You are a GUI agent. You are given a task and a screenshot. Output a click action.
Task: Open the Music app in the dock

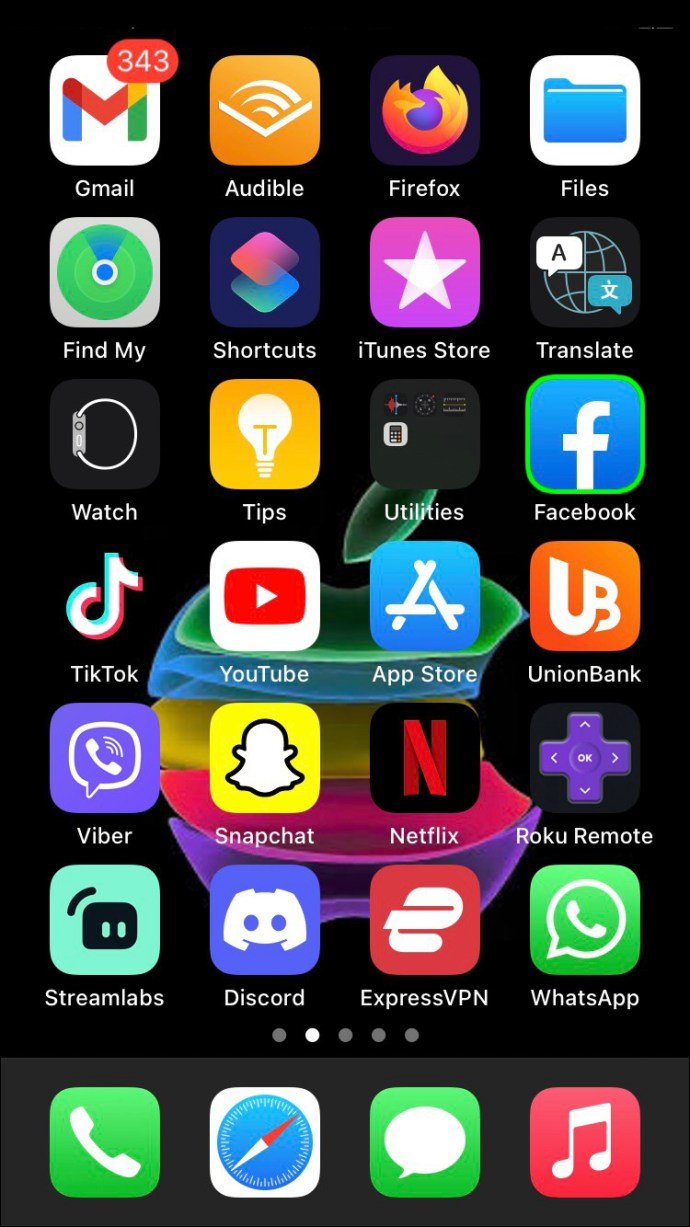coord(585,1142)
